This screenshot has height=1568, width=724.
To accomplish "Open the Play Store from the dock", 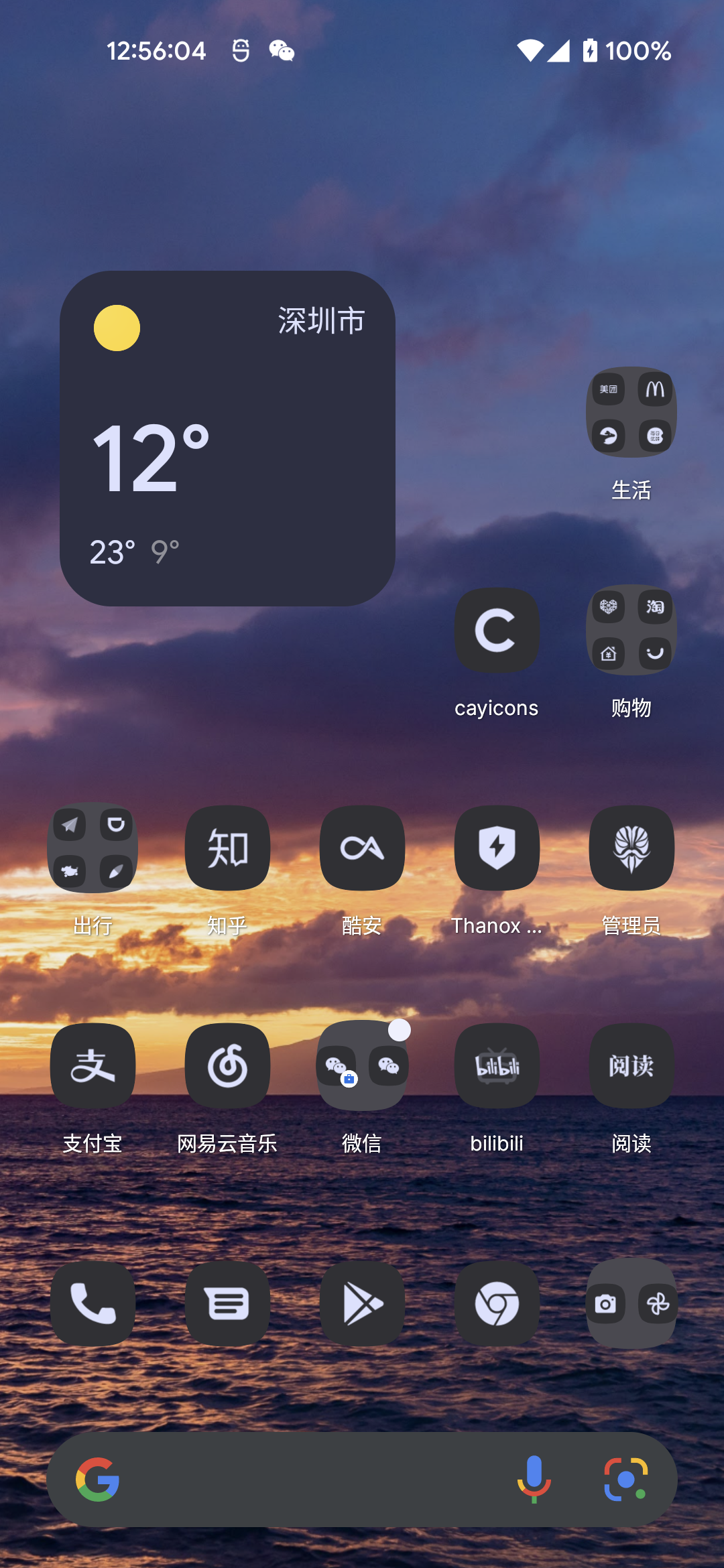I will [362, 1303].
